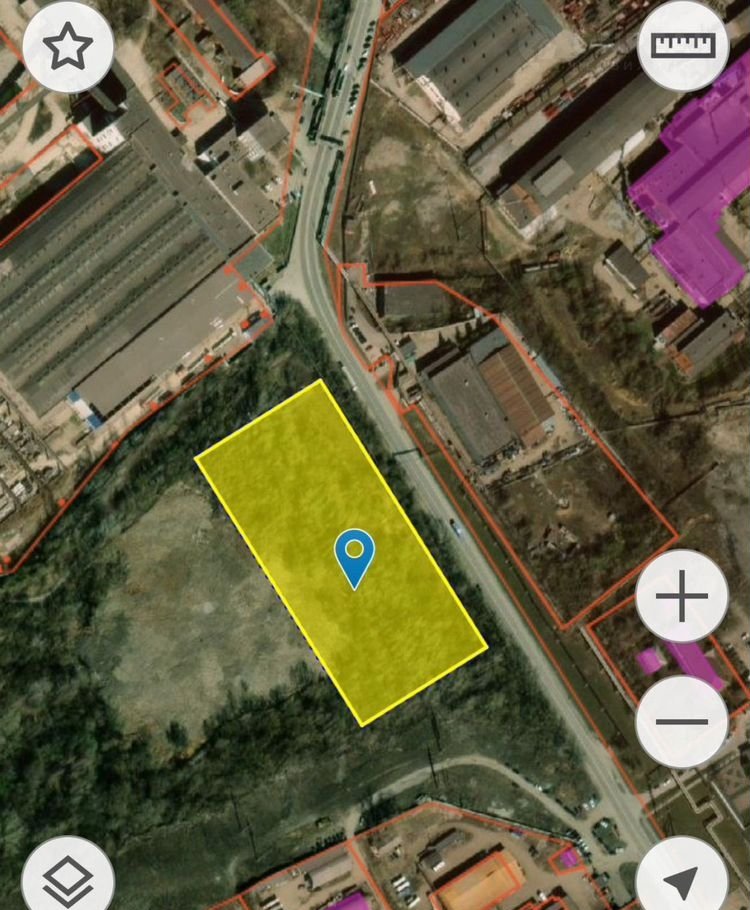Open the ruler measurement tool

click(x=684, y=46)
